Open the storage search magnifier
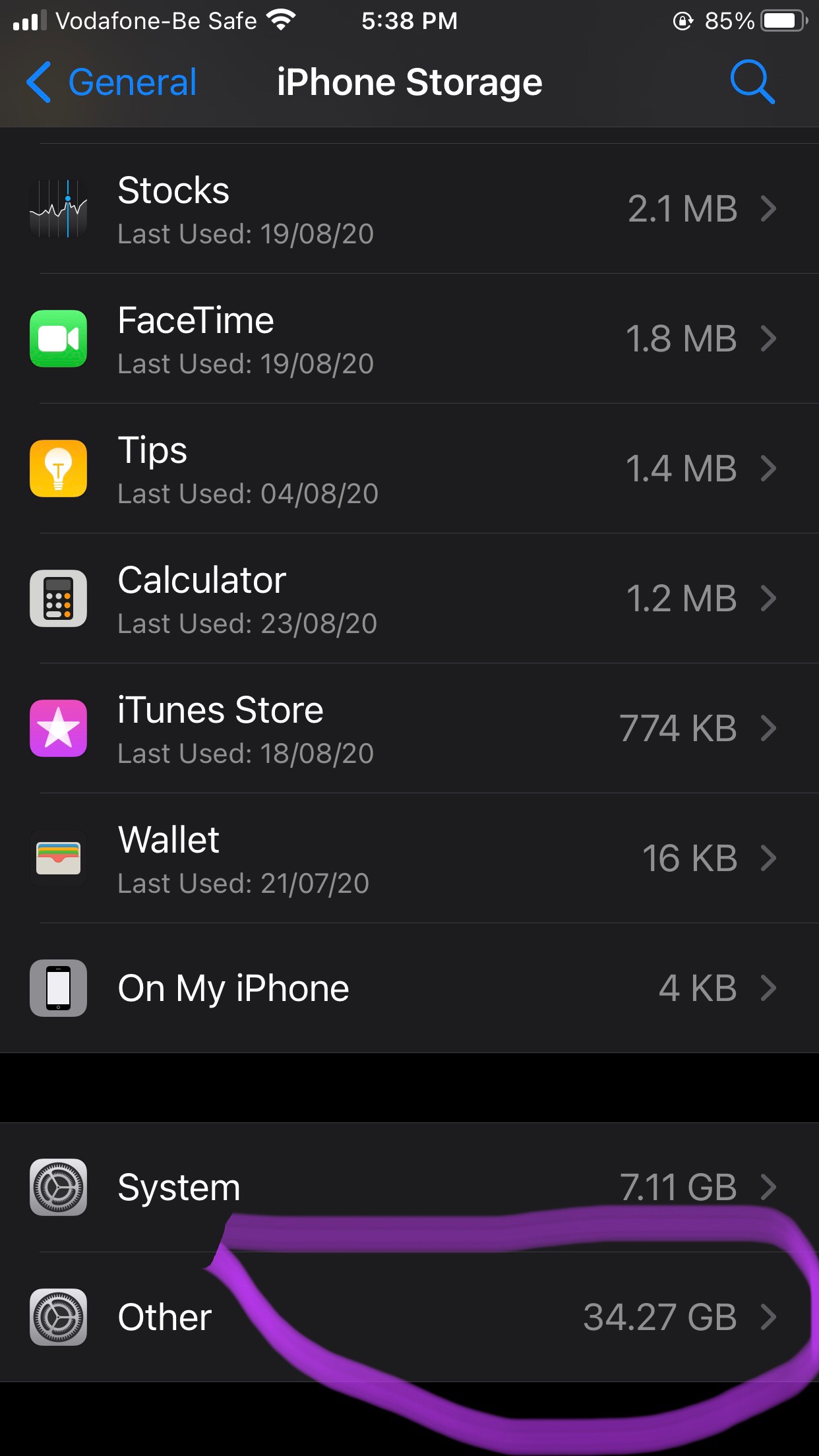This screenshot has width=819, height=1456. point(752,82)
